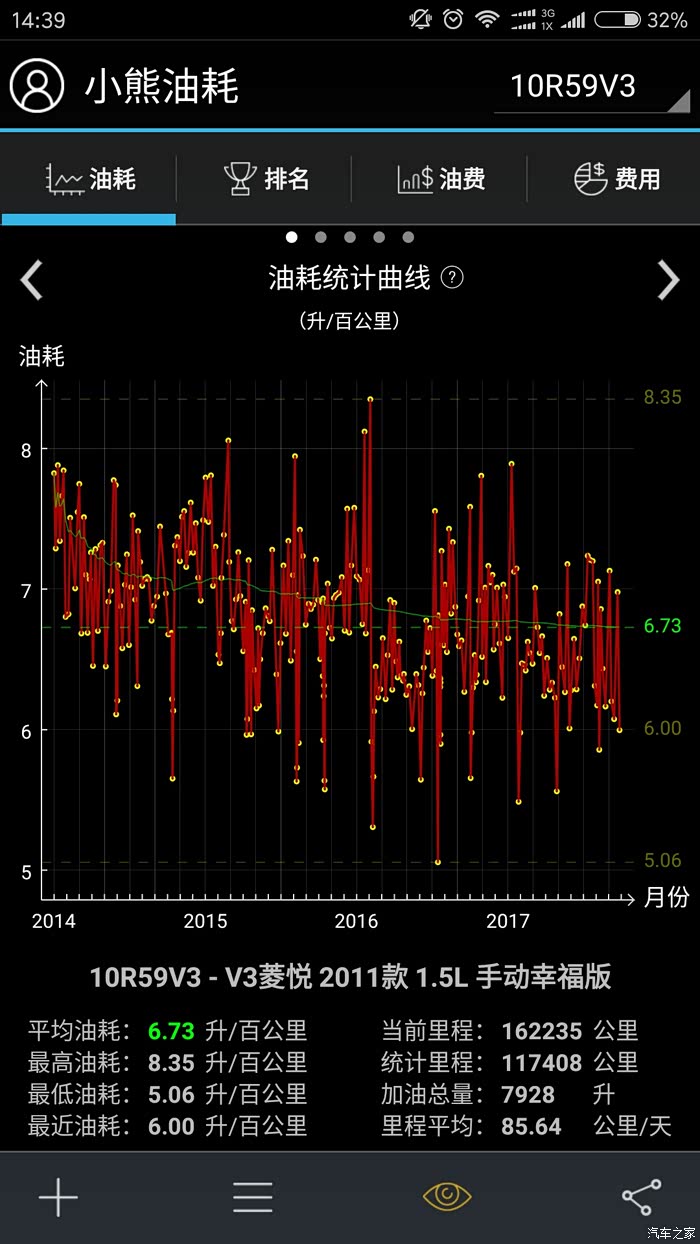Go to the previous chart with left arrow

(x=32, y=280)
